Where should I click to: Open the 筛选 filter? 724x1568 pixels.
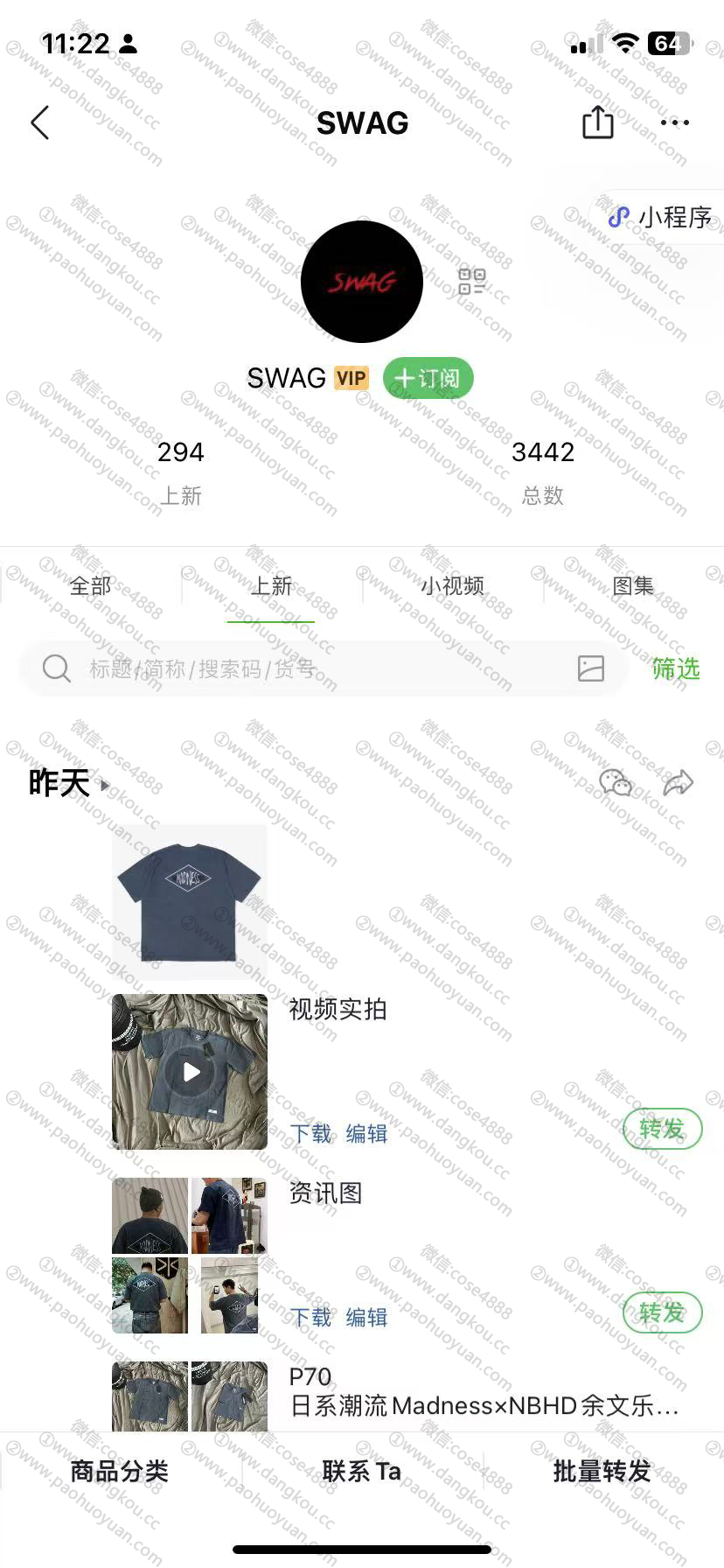[x=676, y=668]
